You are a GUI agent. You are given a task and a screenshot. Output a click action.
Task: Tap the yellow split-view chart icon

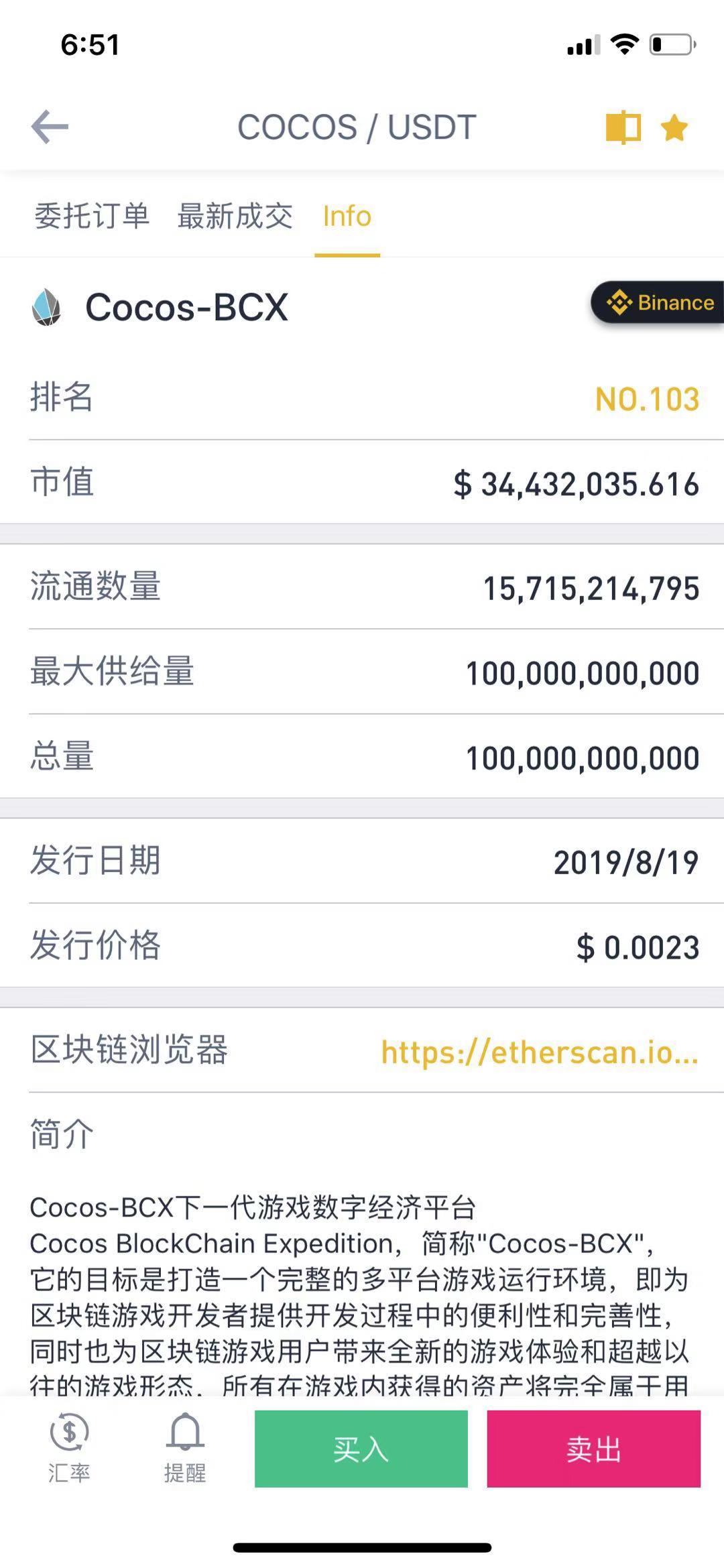point(623,127)
